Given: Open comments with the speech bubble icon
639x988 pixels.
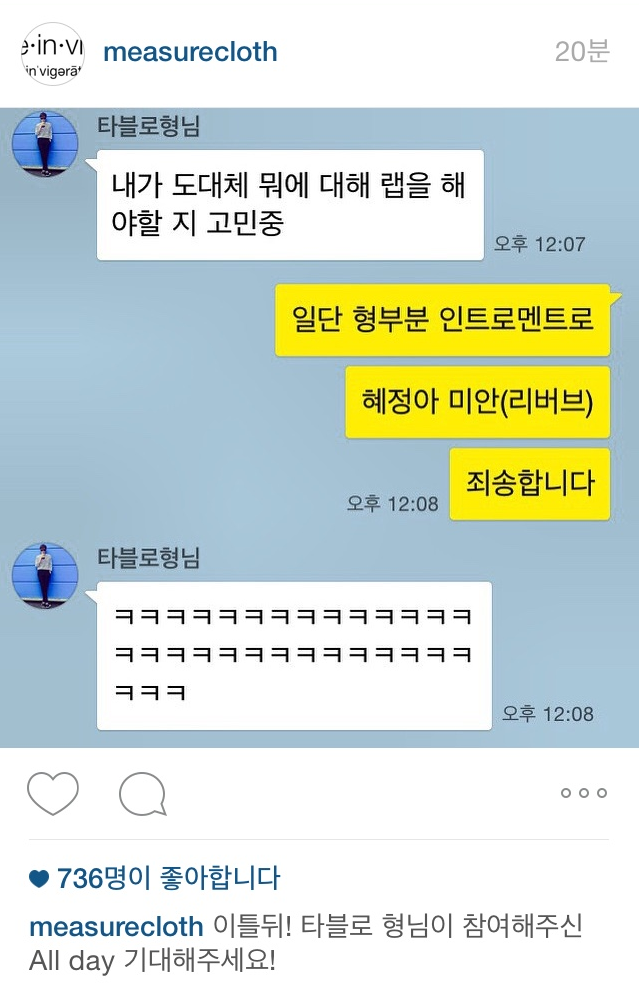Looking at the screenshot, I should [142, 794].
